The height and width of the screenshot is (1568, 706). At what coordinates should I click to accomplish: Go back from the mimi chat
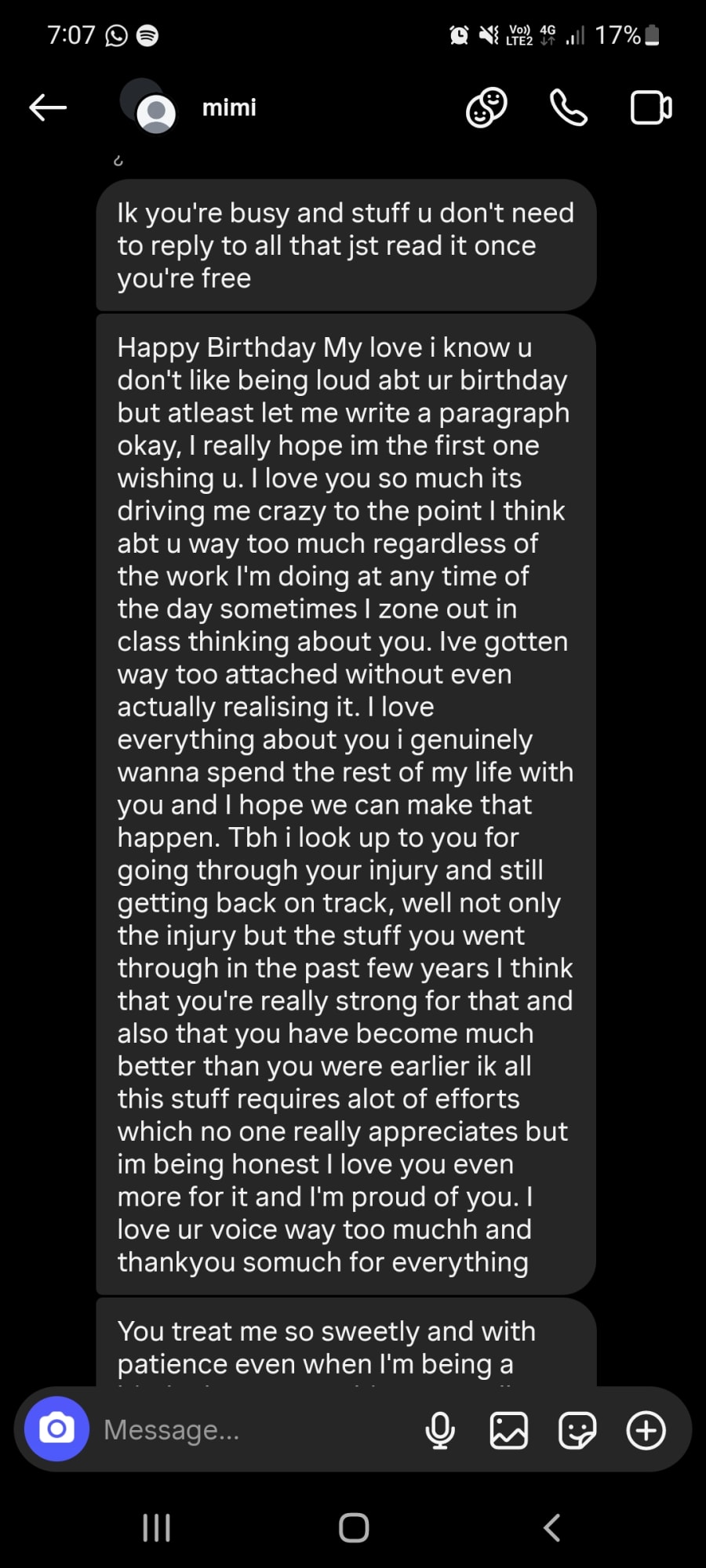click(48, 107)
